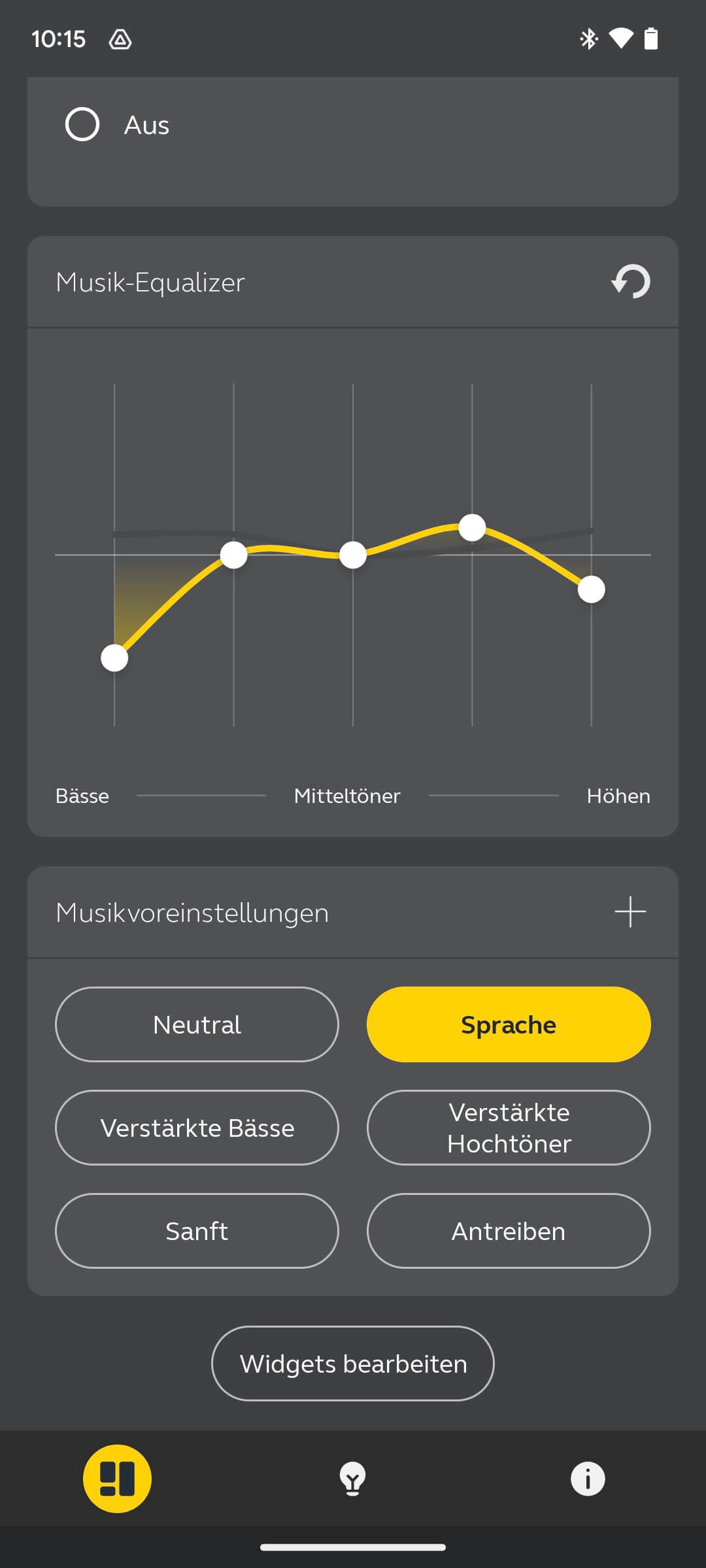
Task: Select the Sprache preset
Action: pos(509,1024)
